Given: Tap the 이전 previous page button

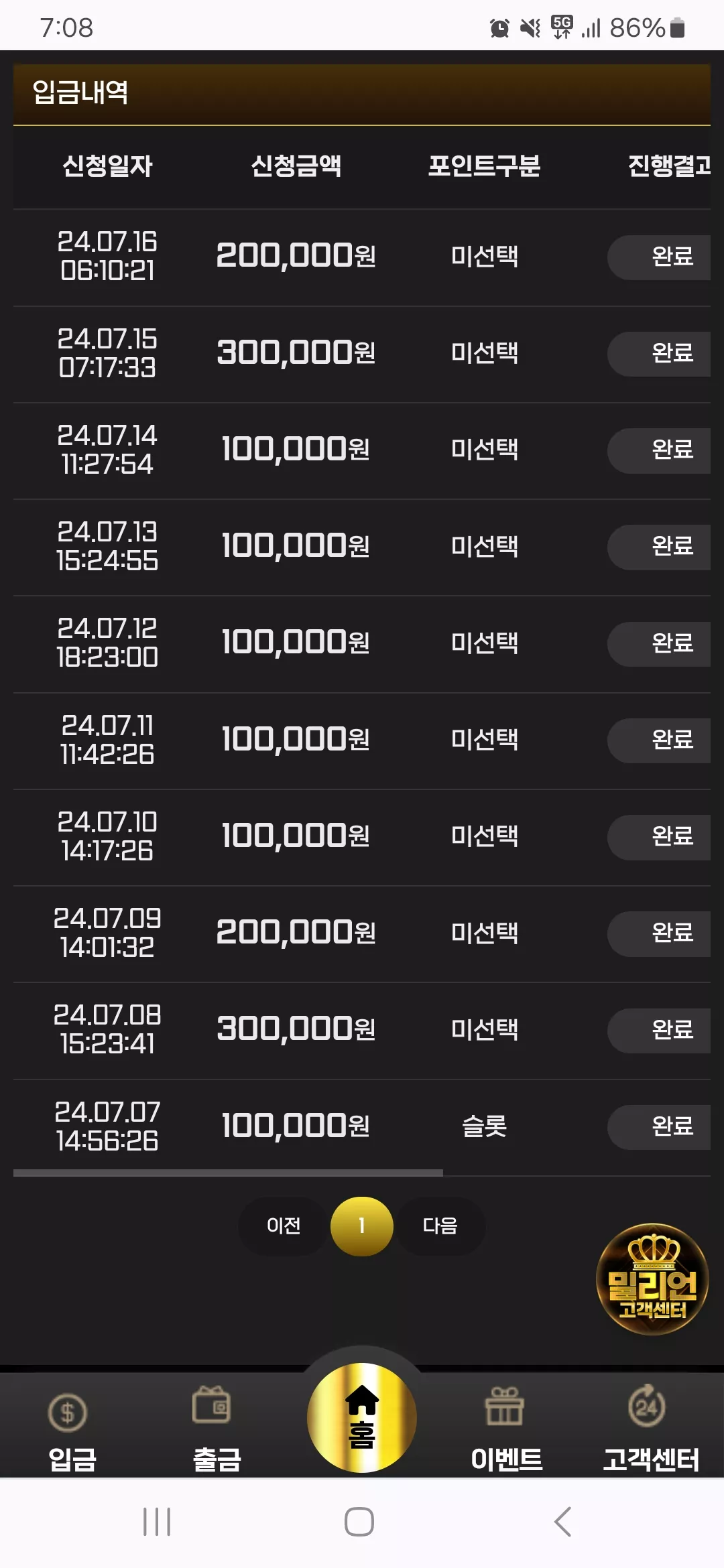Looking at the screenshot, I should pyautogui.click(x=283, y=1226).
